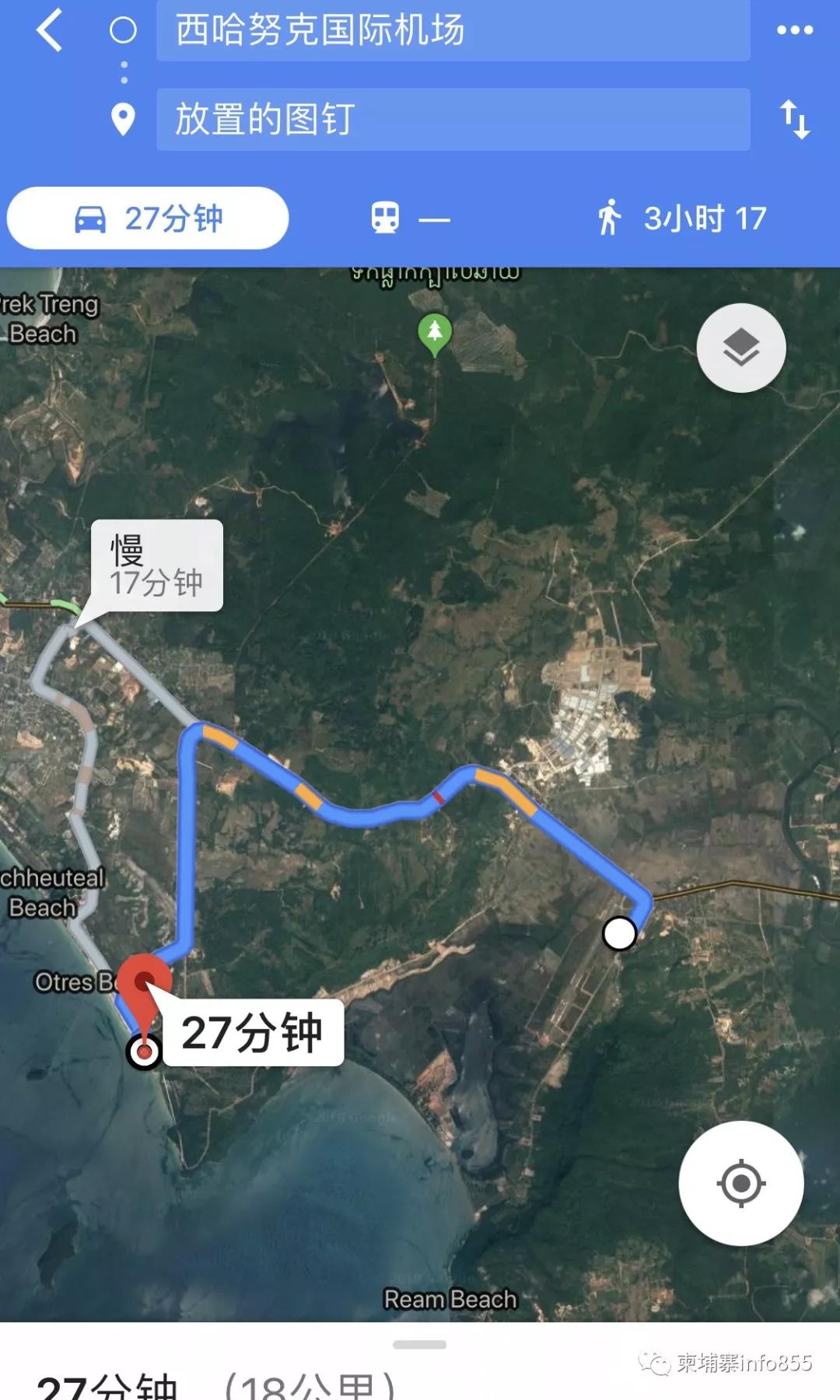This screenshot has width=840, height=1400.
Task: Go back using the back arrow
Action: tap(49, 31)
